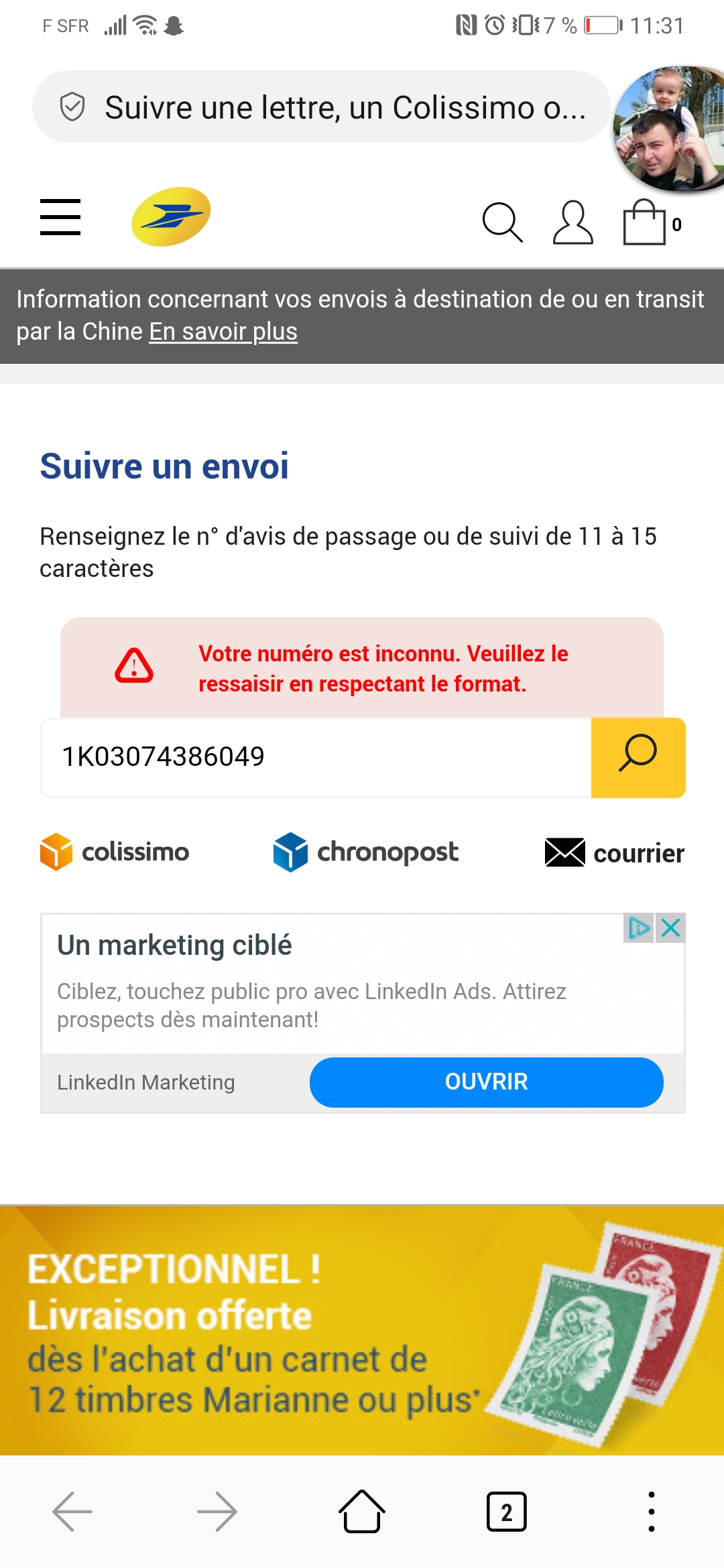The height and width of the screenshot is (1568, 724).
Task: Go back in the browser
Action: coord(72,1512)
